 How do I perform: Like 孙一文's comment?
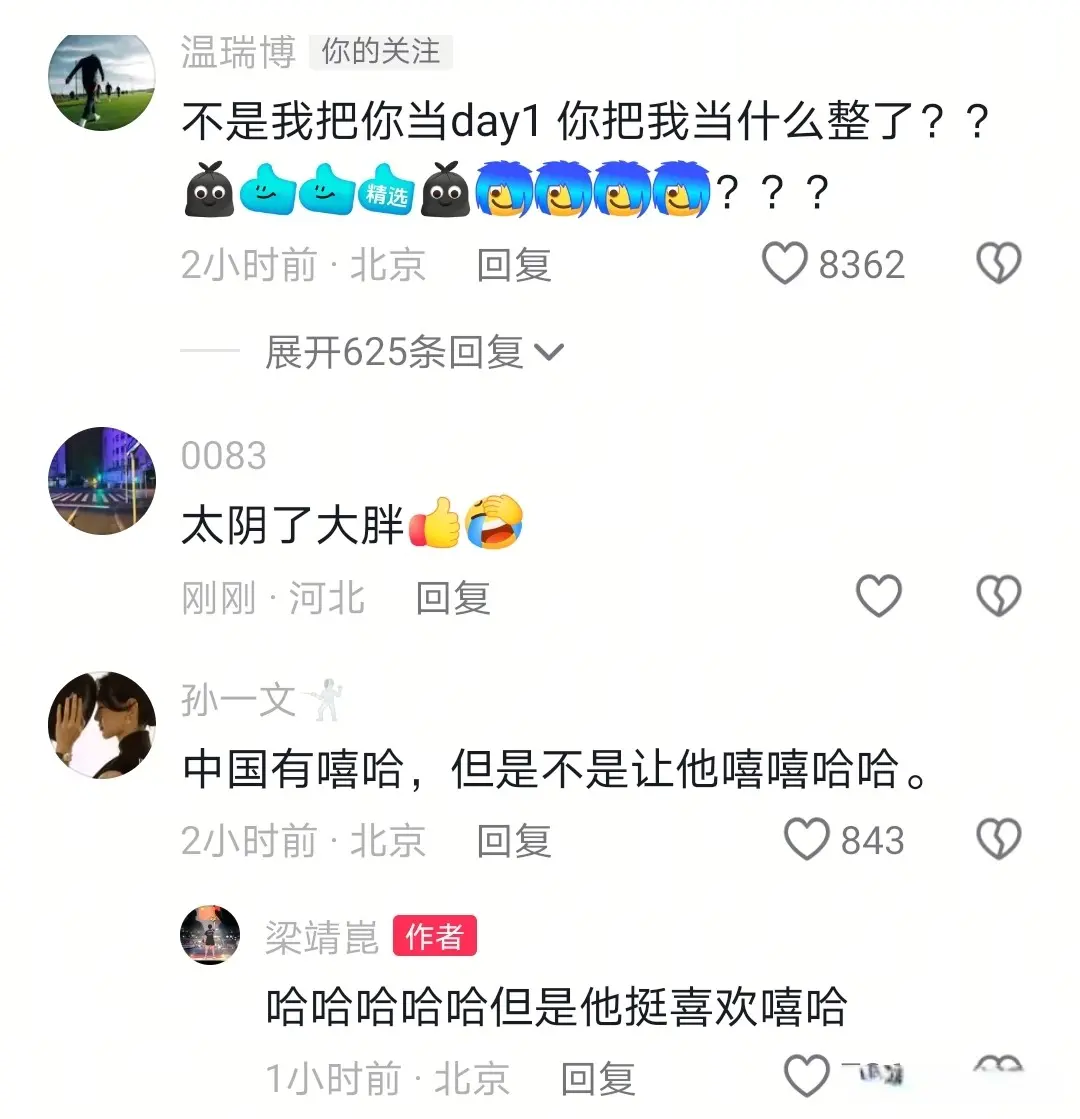tap(806, 840)
